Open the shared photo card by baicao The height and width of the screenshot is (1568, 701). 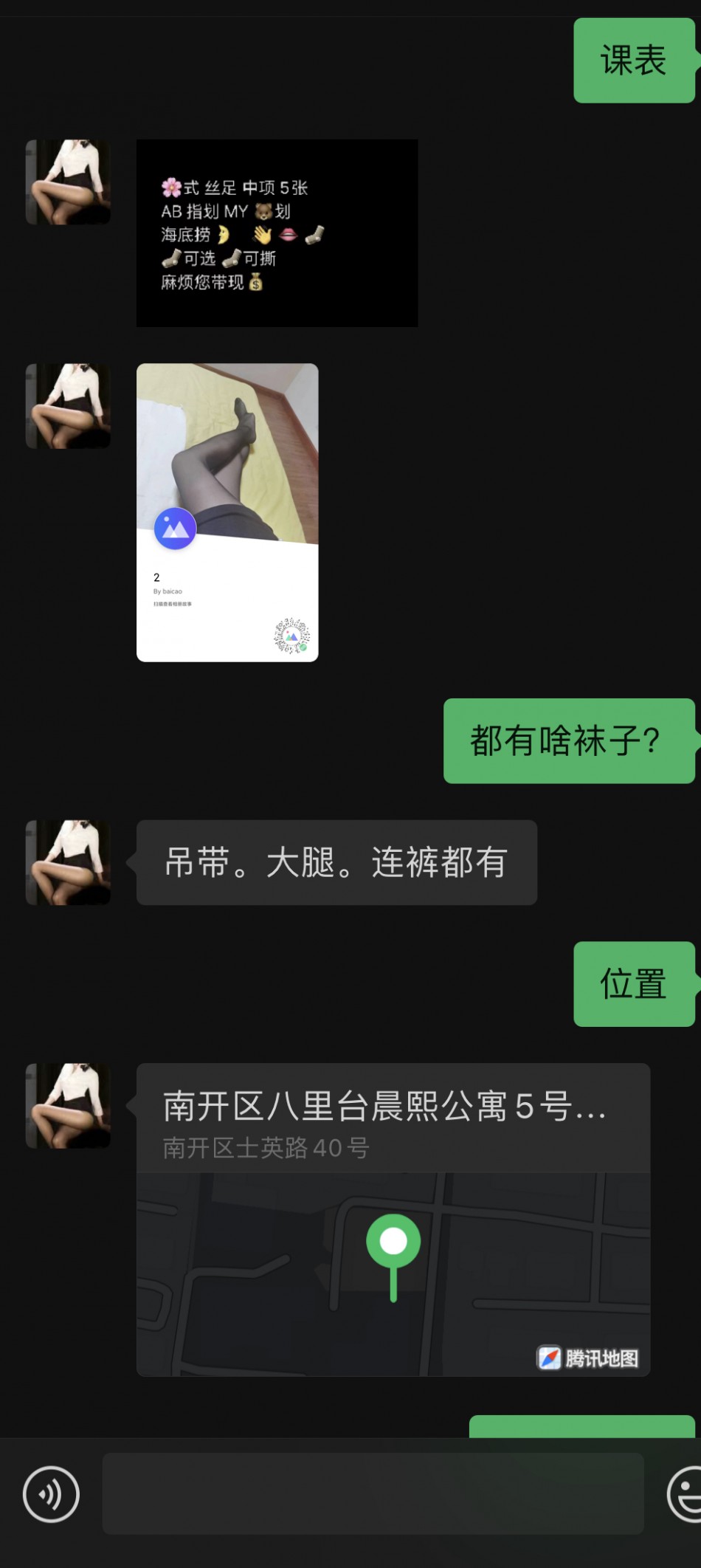[227, 512]
